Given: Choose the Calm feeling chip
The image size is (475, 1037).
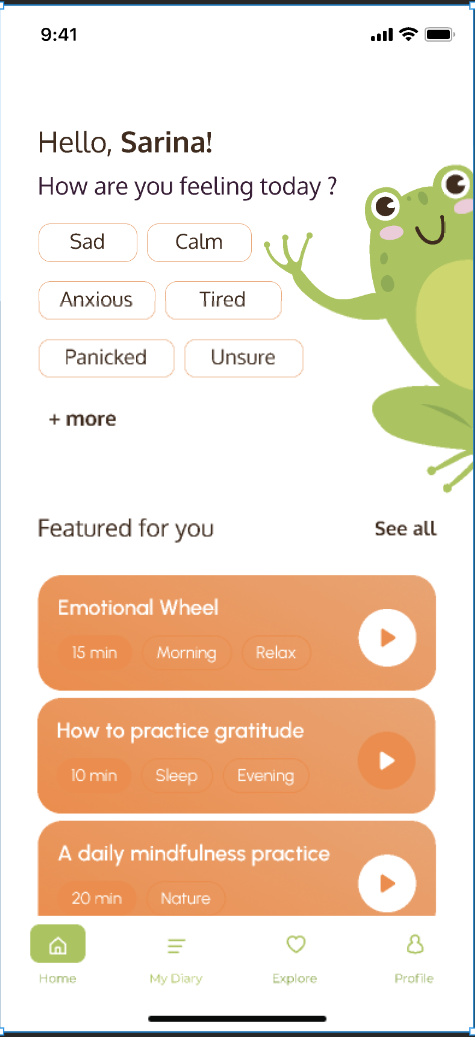Looking at the screenshot, I should coord(199,242).
